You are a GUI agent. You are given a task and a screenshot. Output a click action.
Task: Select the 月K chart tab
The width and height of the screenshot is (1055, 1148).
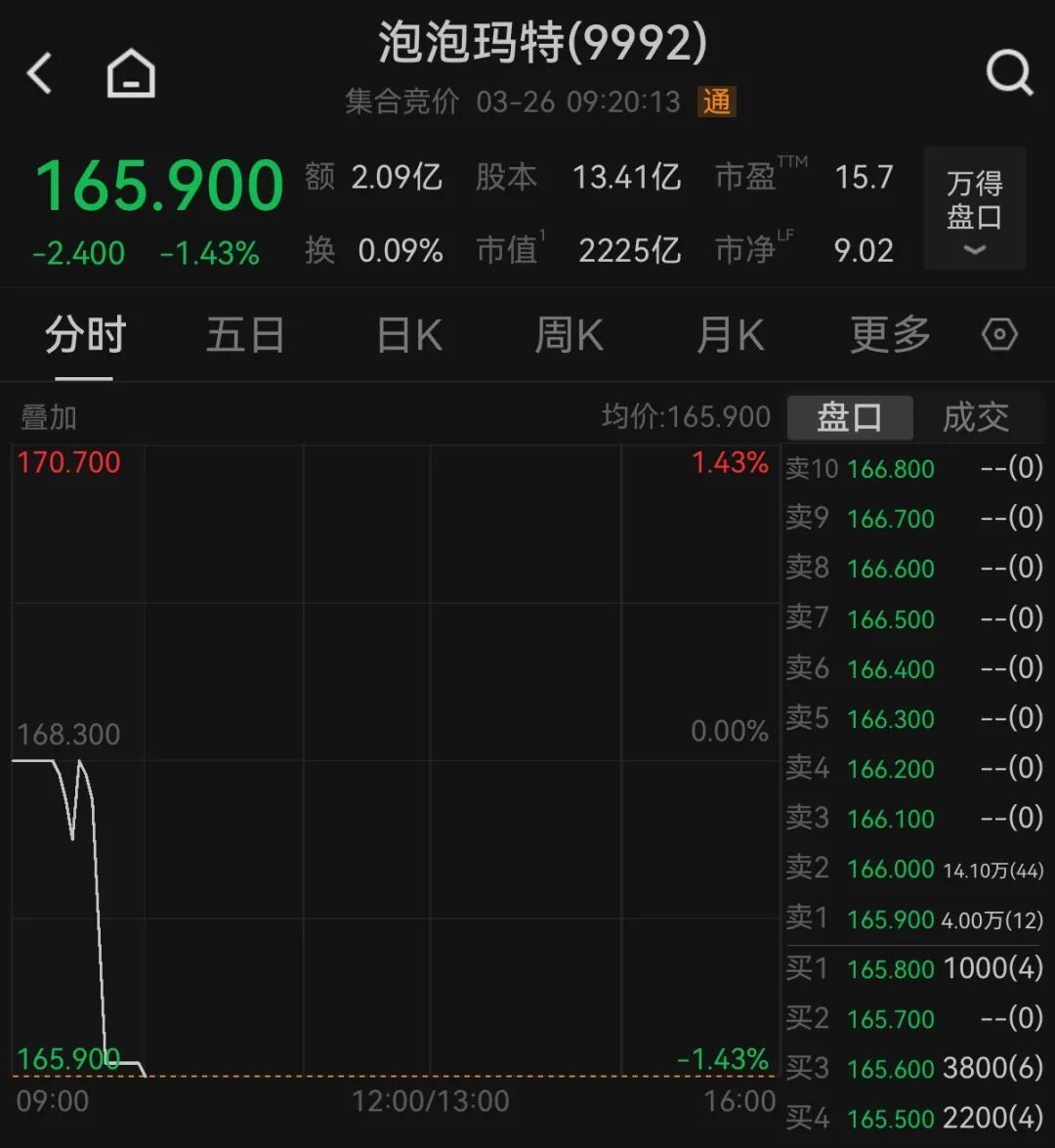pyautogui.click(x=730, y=336)
